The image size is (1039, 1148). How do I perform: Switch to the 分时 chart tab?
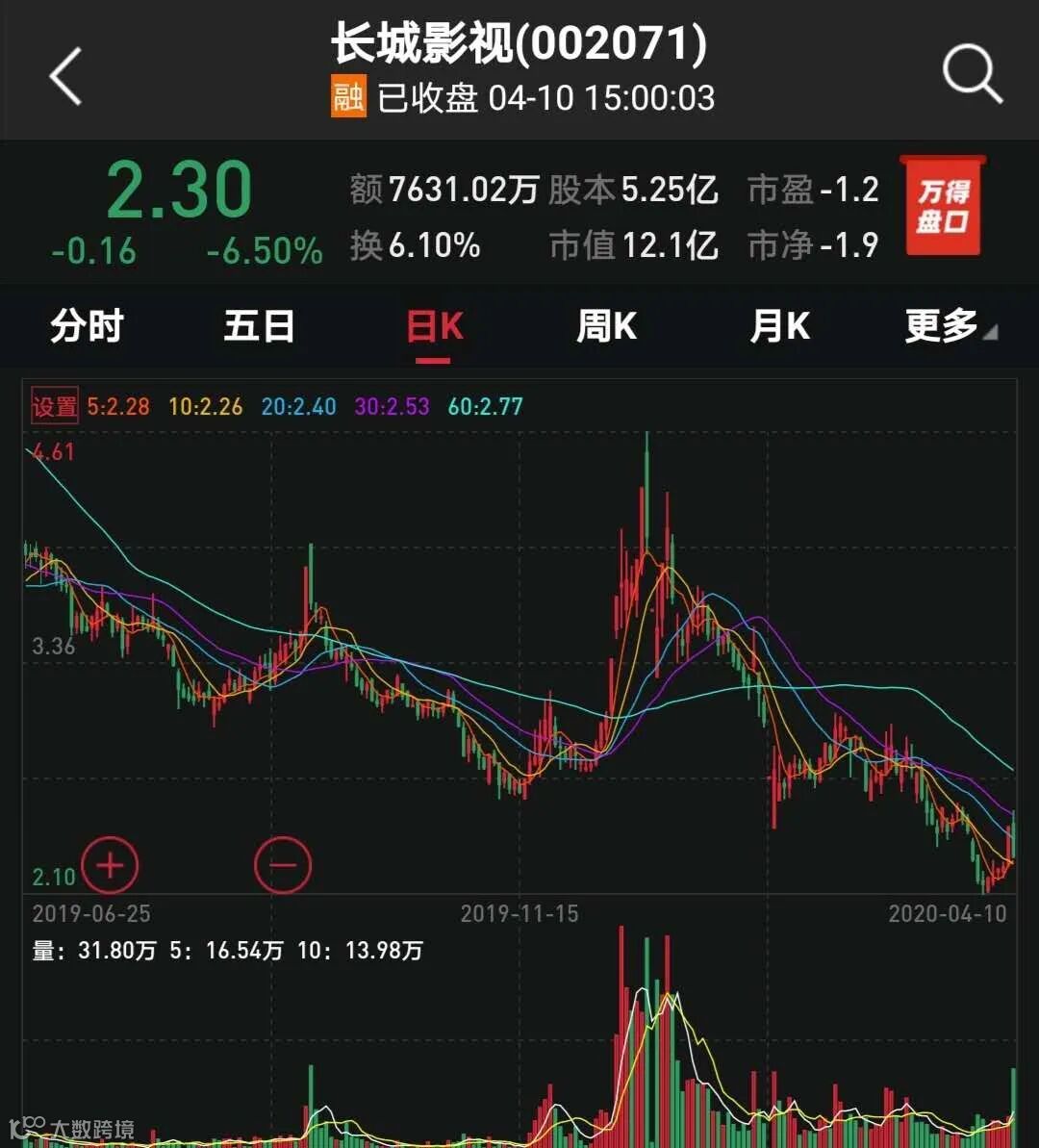coord(87,327)
